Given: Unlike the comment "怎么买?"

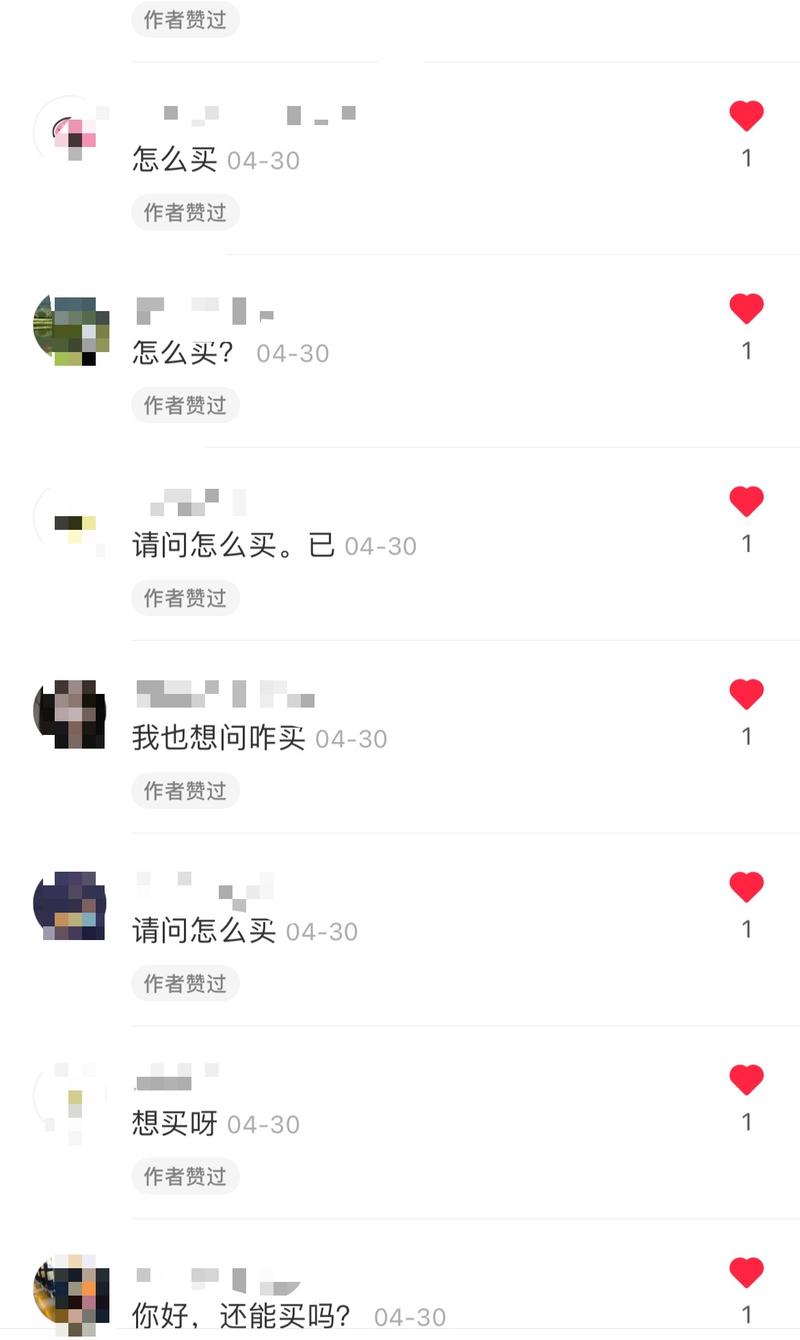Looking at the screenshot, I should pos(747,307).
